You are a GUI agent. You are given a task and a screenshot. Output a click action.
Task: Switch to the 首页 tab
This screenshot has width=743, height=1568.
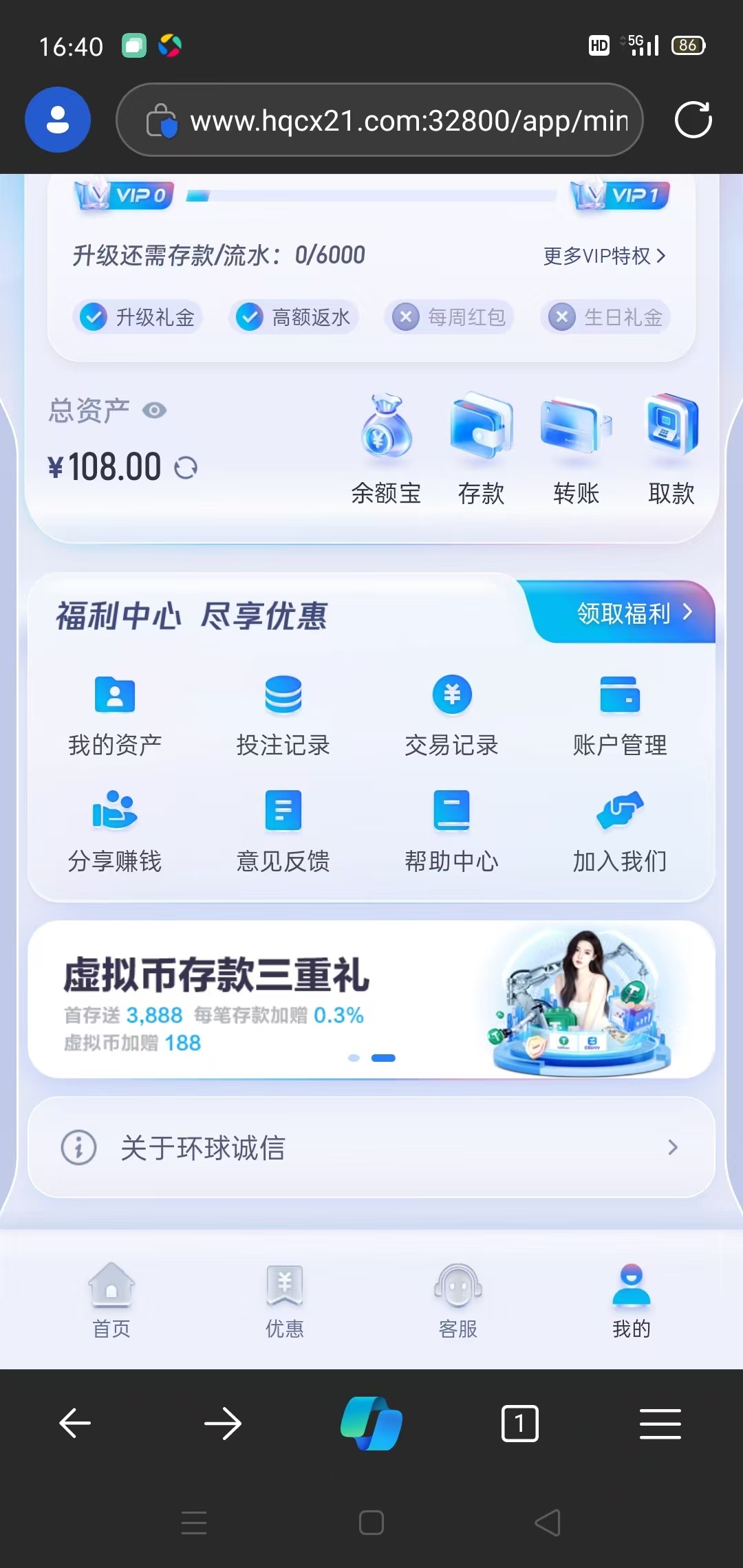tap(111, 1300)
